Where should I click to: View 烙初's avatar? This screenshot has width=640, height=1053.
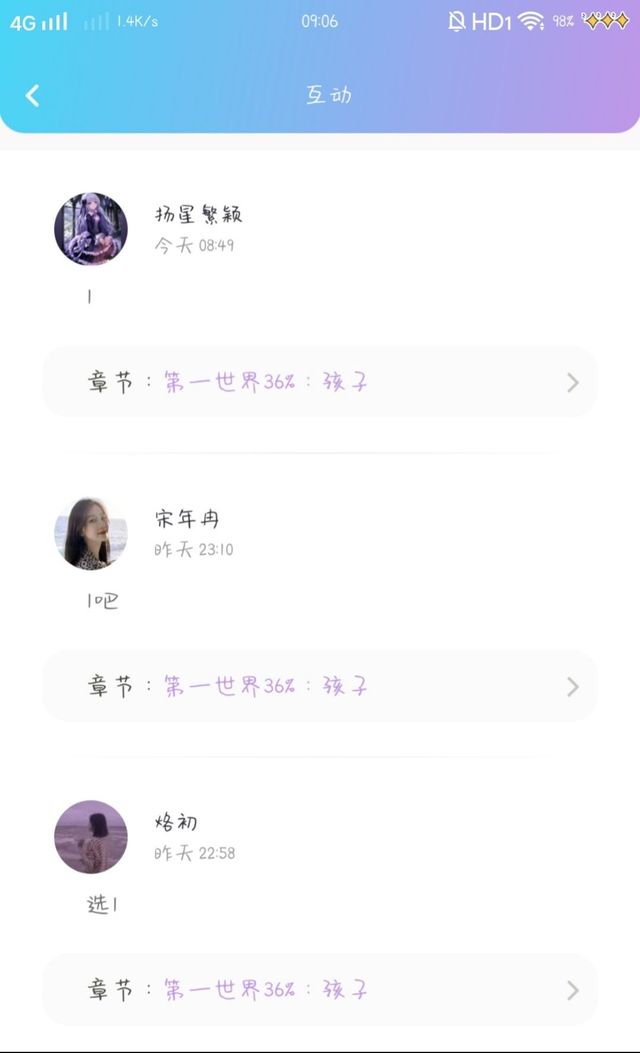click(91, 837)
